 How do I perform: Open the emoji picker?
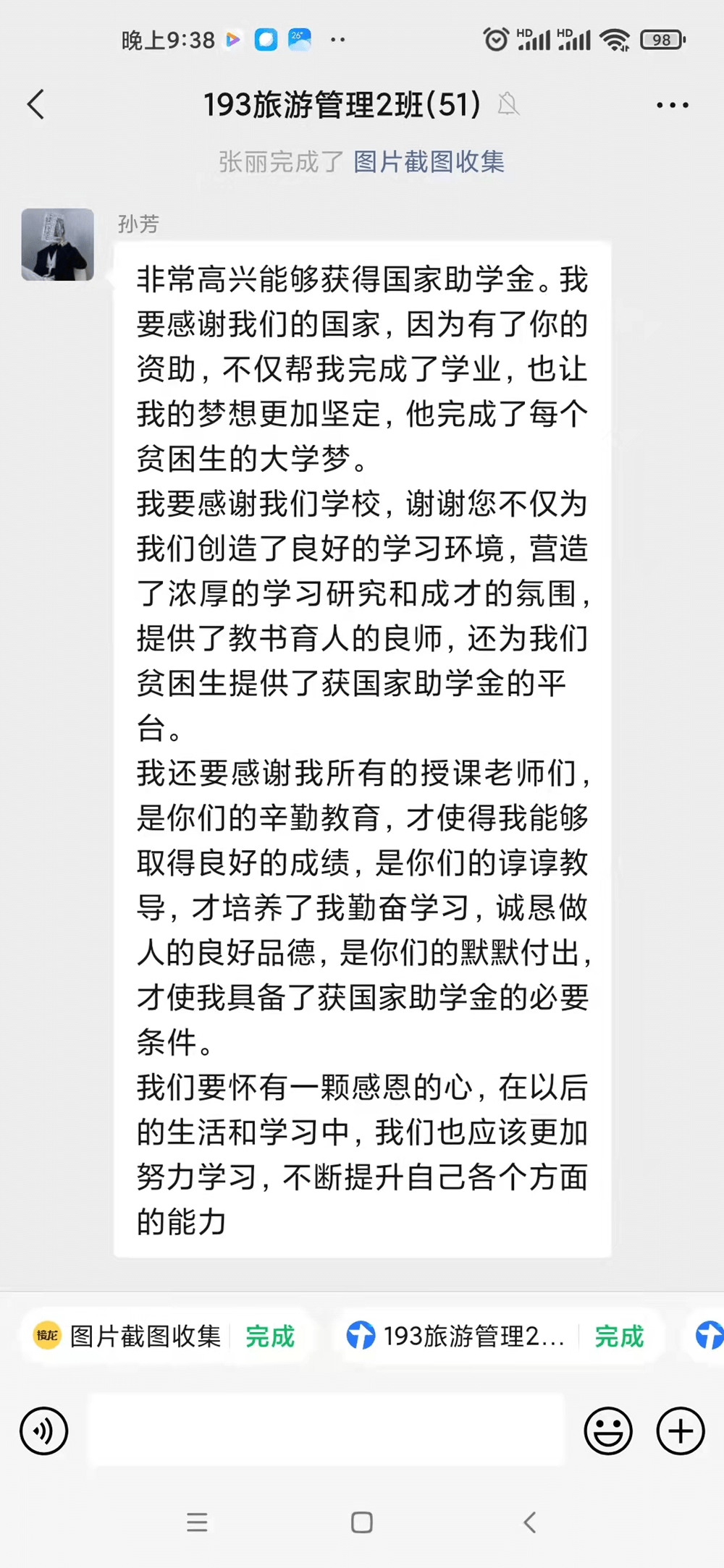coord(608,1431)
